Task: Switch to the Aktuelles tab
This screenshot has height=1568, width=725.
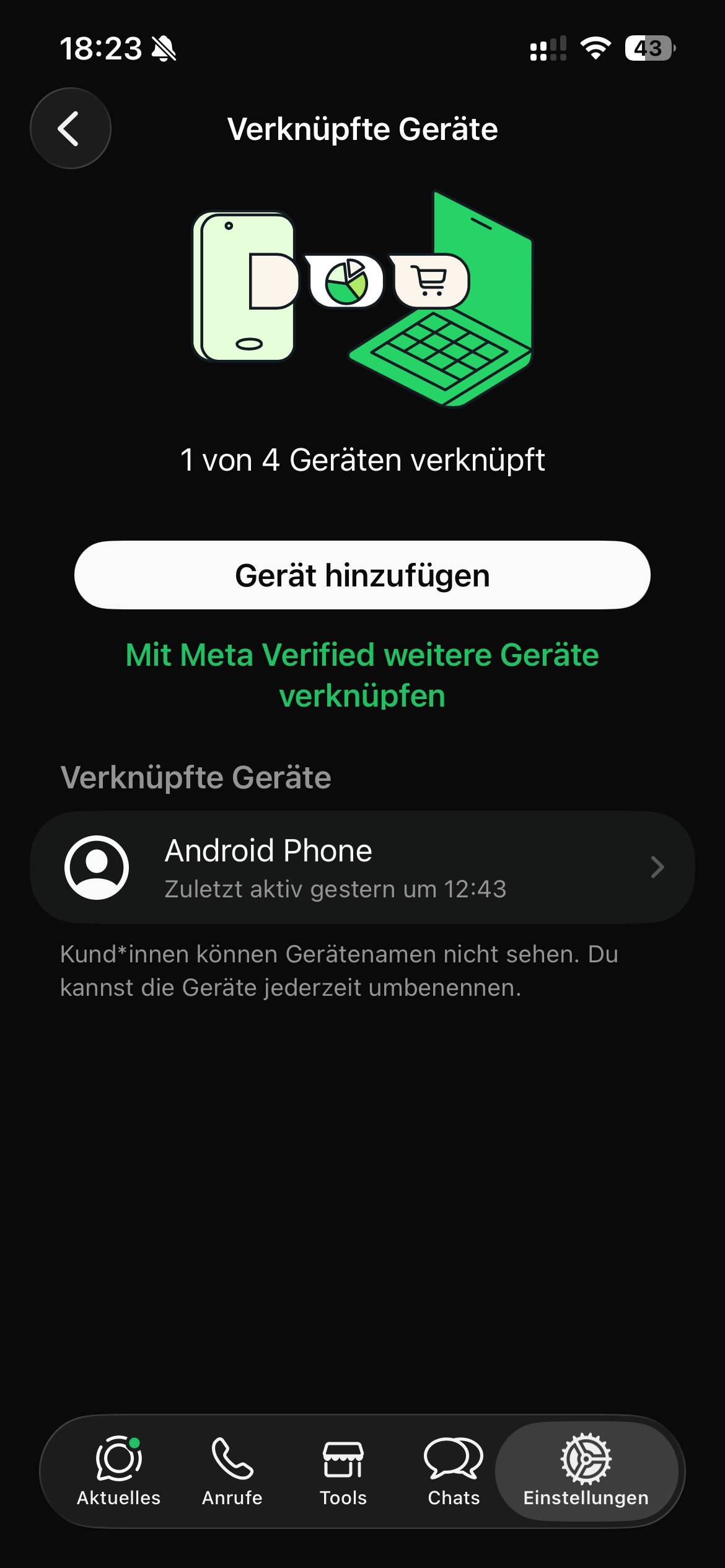Action: point(119,1472)
